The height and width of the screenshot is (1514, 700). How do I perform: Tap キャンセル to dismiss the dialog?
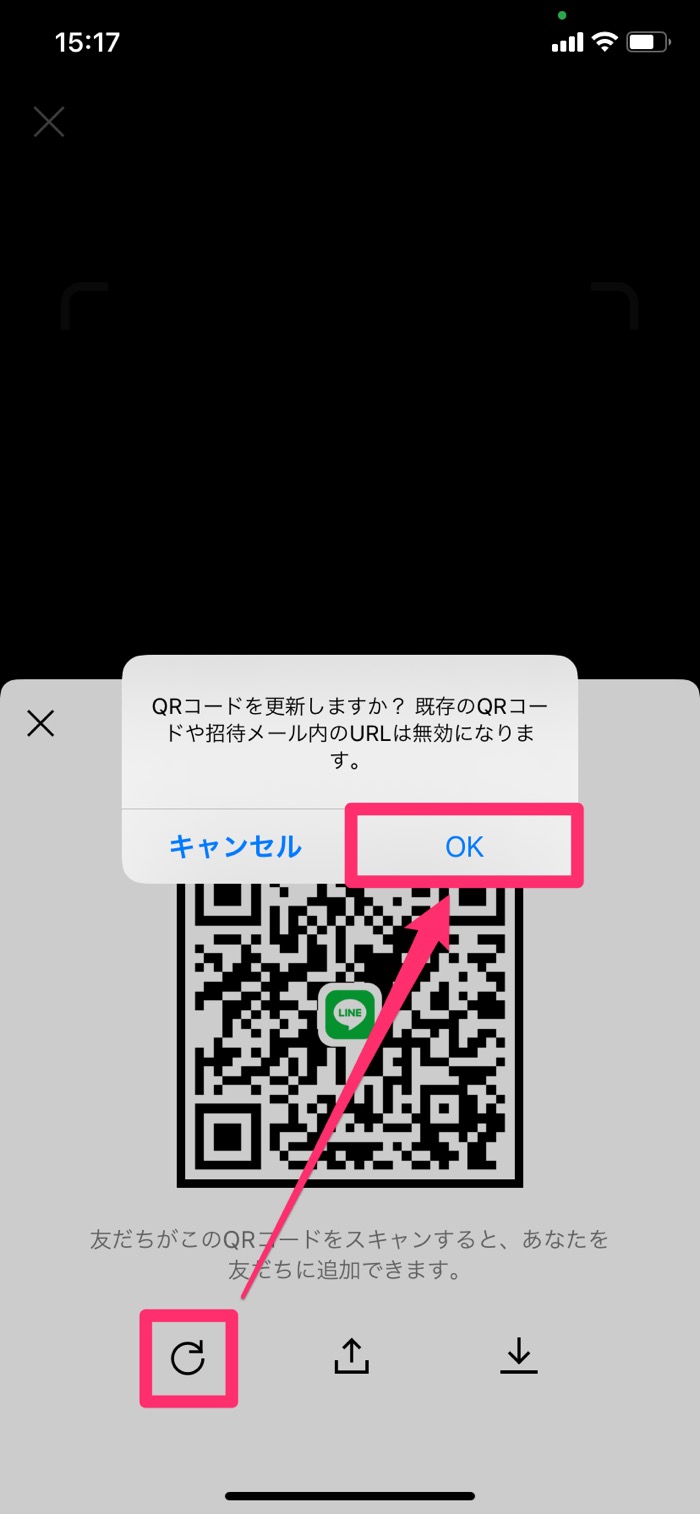[x=235, y=846]
